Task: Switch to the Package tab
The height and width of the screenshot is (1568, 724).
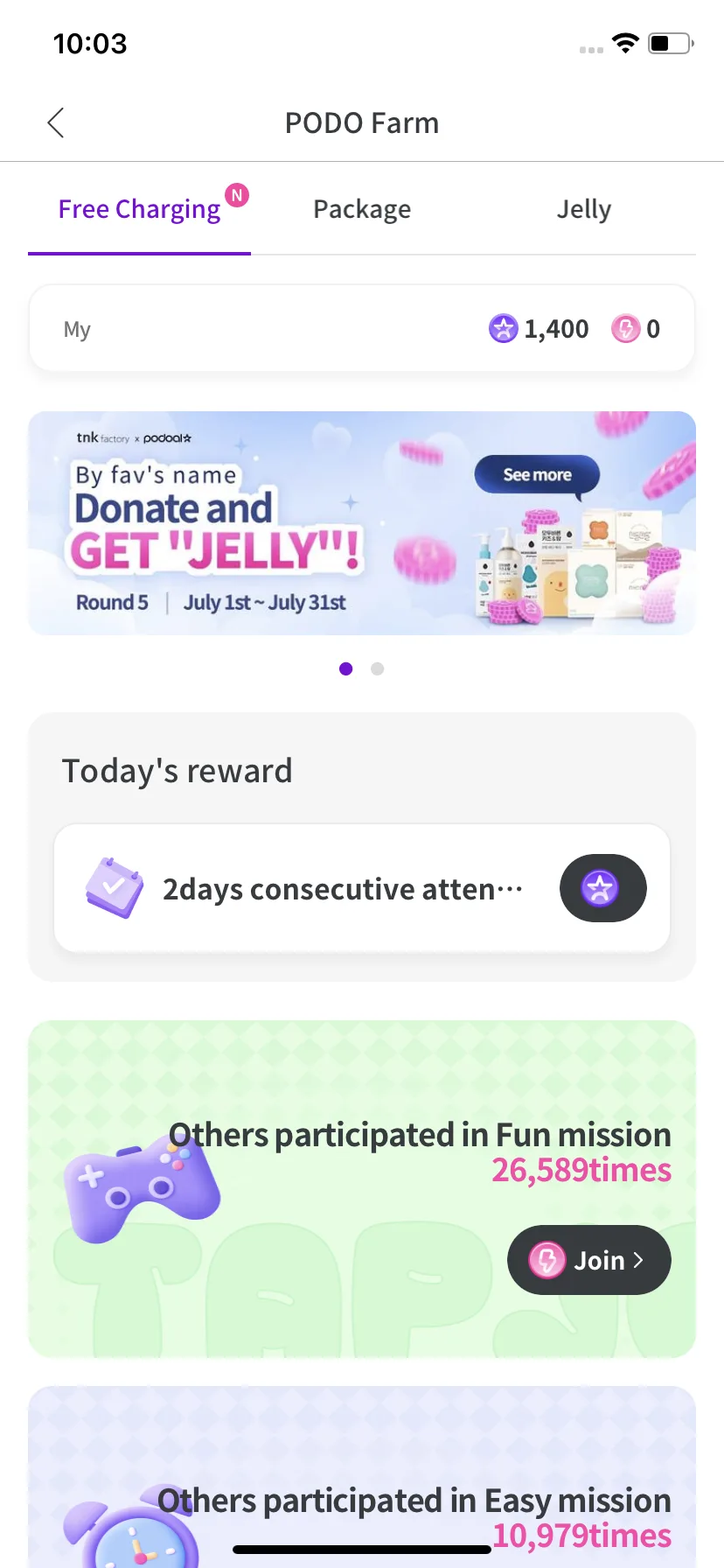Action: (x=362, y=210)
